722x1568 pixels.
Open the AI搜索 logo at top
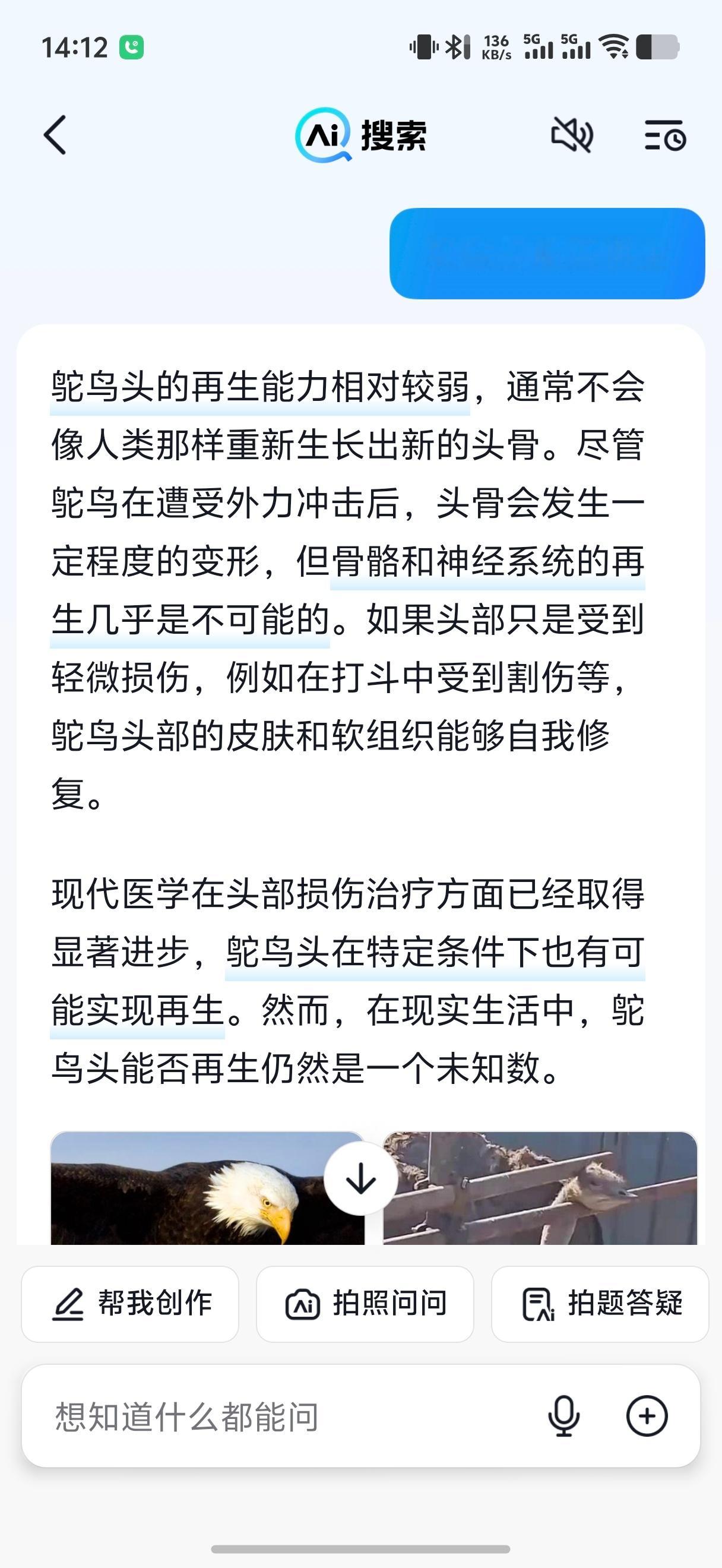point(360,135)
